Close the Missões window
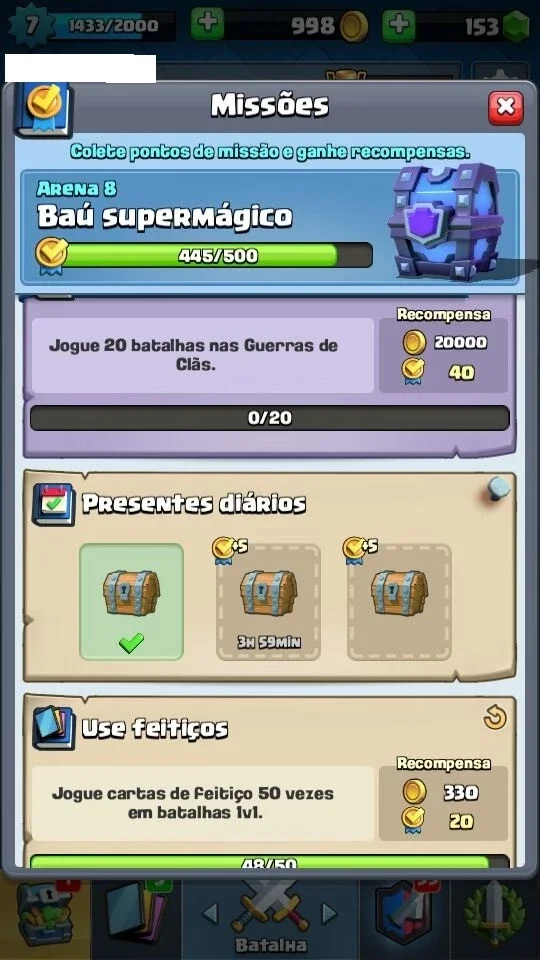Screen dimensions: 540x960 coord(505,107)
